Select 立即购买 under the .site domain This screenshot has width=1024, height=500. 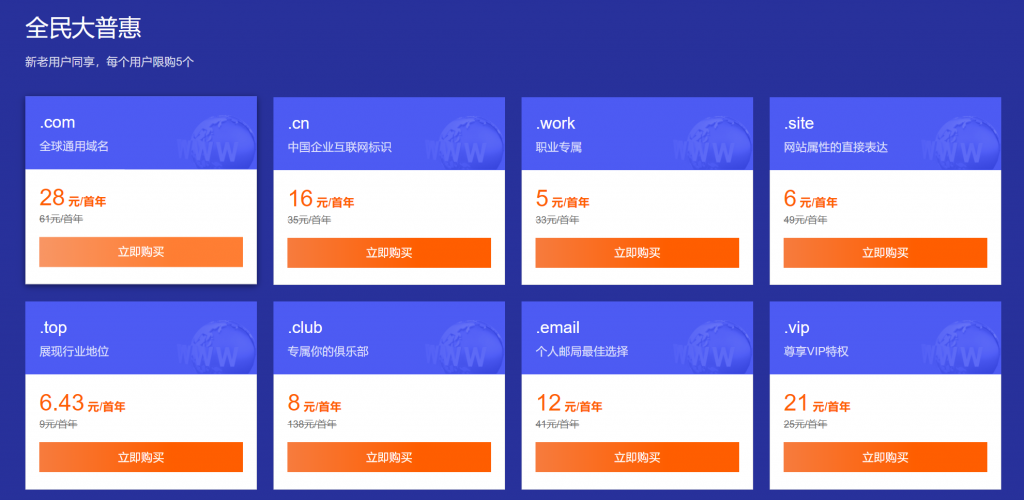point(885,253)
